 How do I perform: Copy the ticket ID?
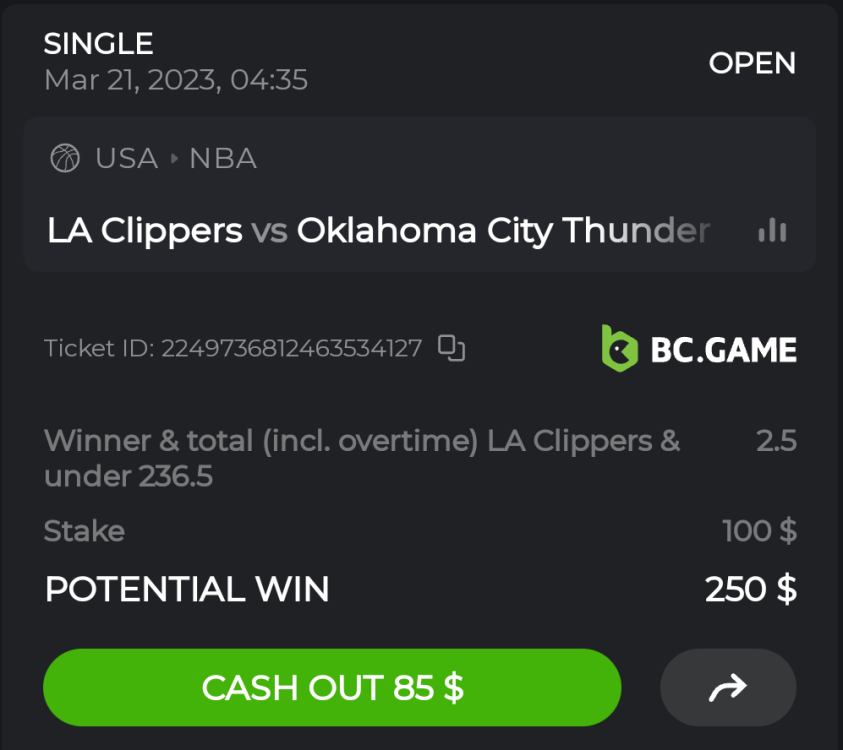[453, 348]
